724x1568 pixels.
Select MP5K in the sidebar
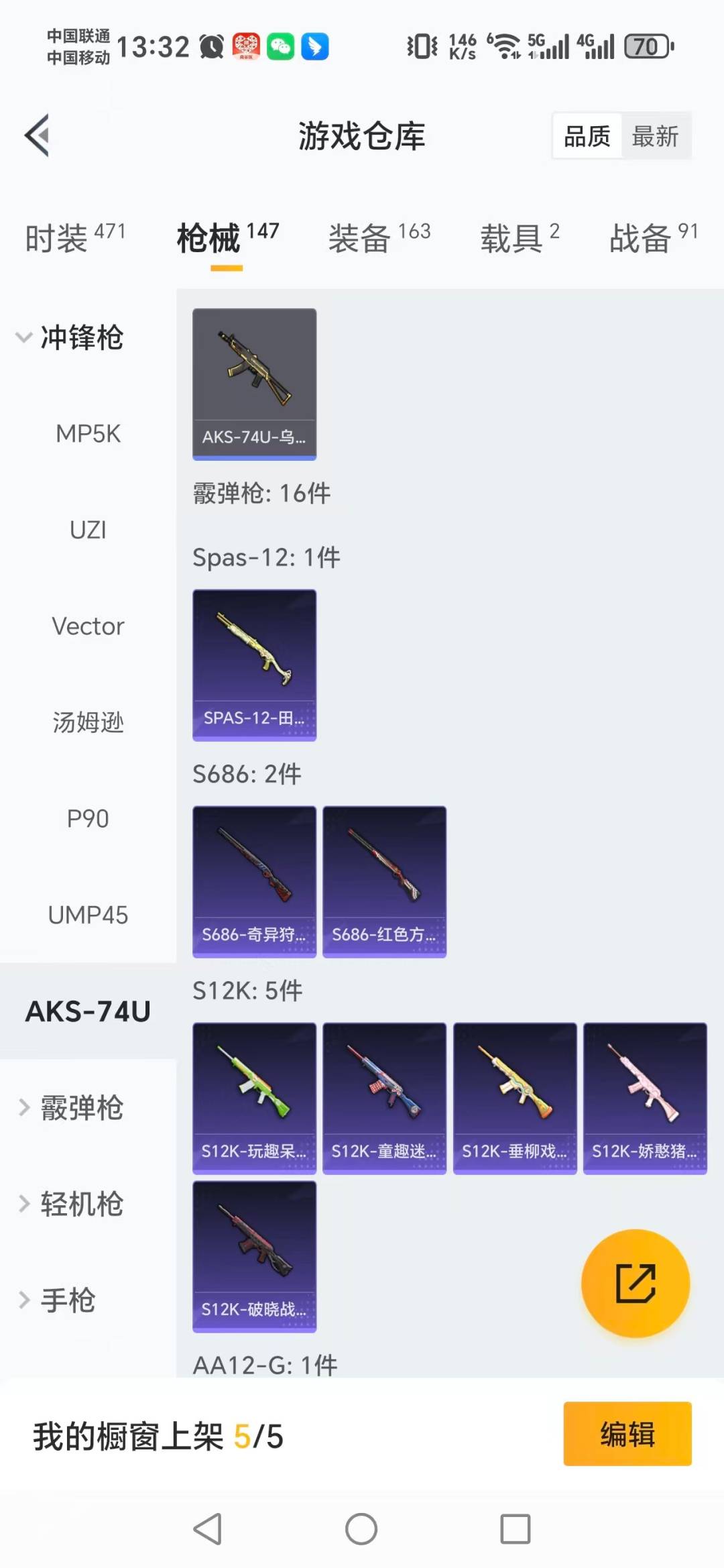88,434
